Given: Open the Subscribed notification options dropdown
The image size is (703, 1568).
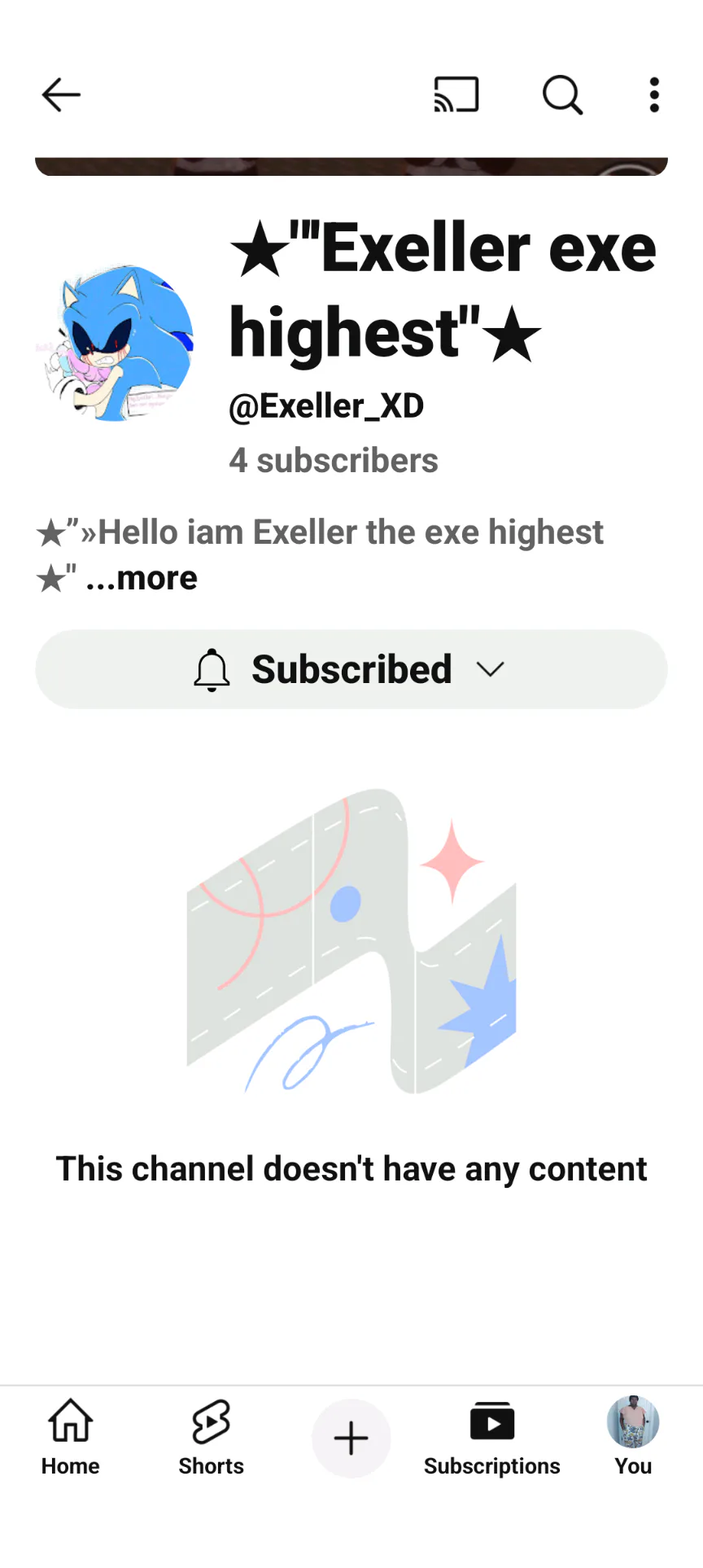Looking at the screenshot, I should [x=351, y=669].
